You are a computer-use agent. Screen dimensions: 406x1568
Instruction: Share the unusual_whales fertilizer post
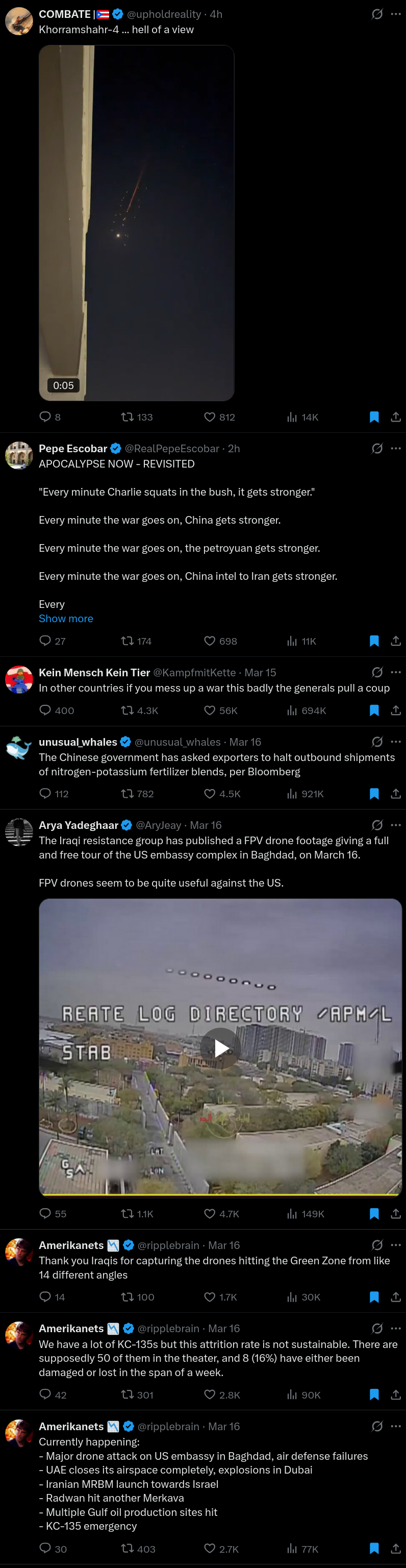(x=396, y=794)
